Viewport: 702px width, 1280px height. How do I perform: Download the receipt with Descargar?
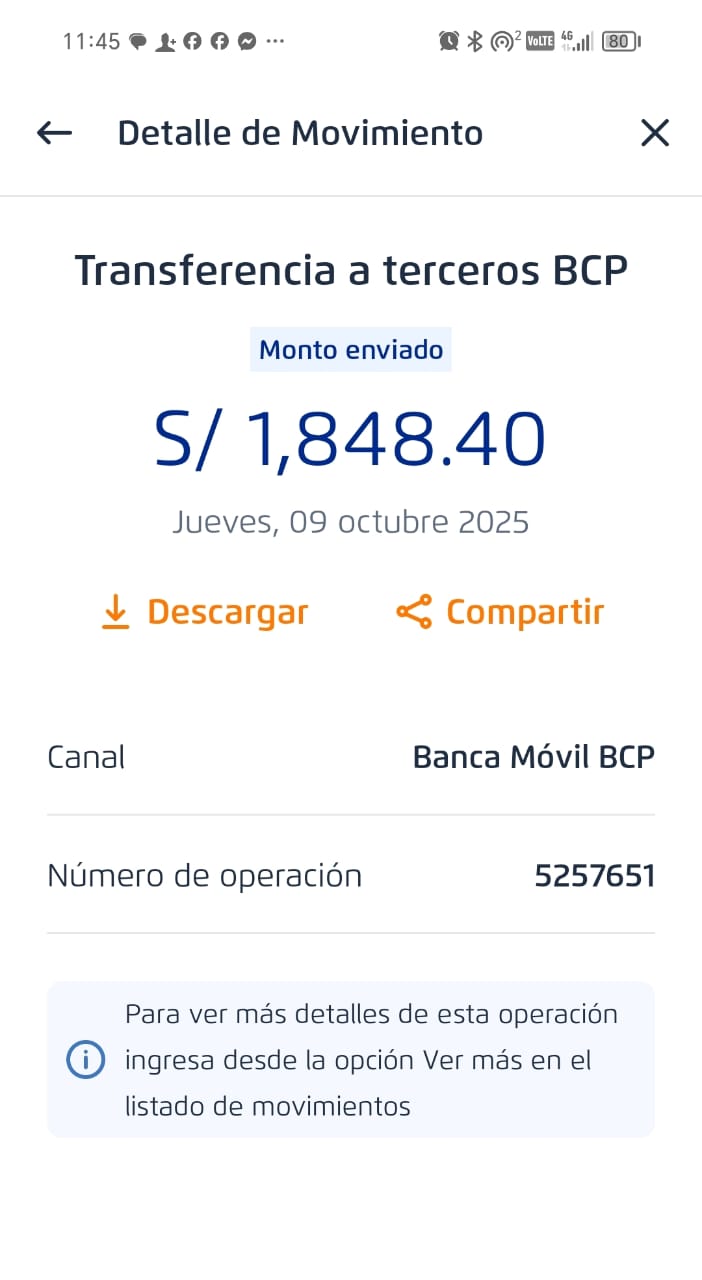point(205,612)
